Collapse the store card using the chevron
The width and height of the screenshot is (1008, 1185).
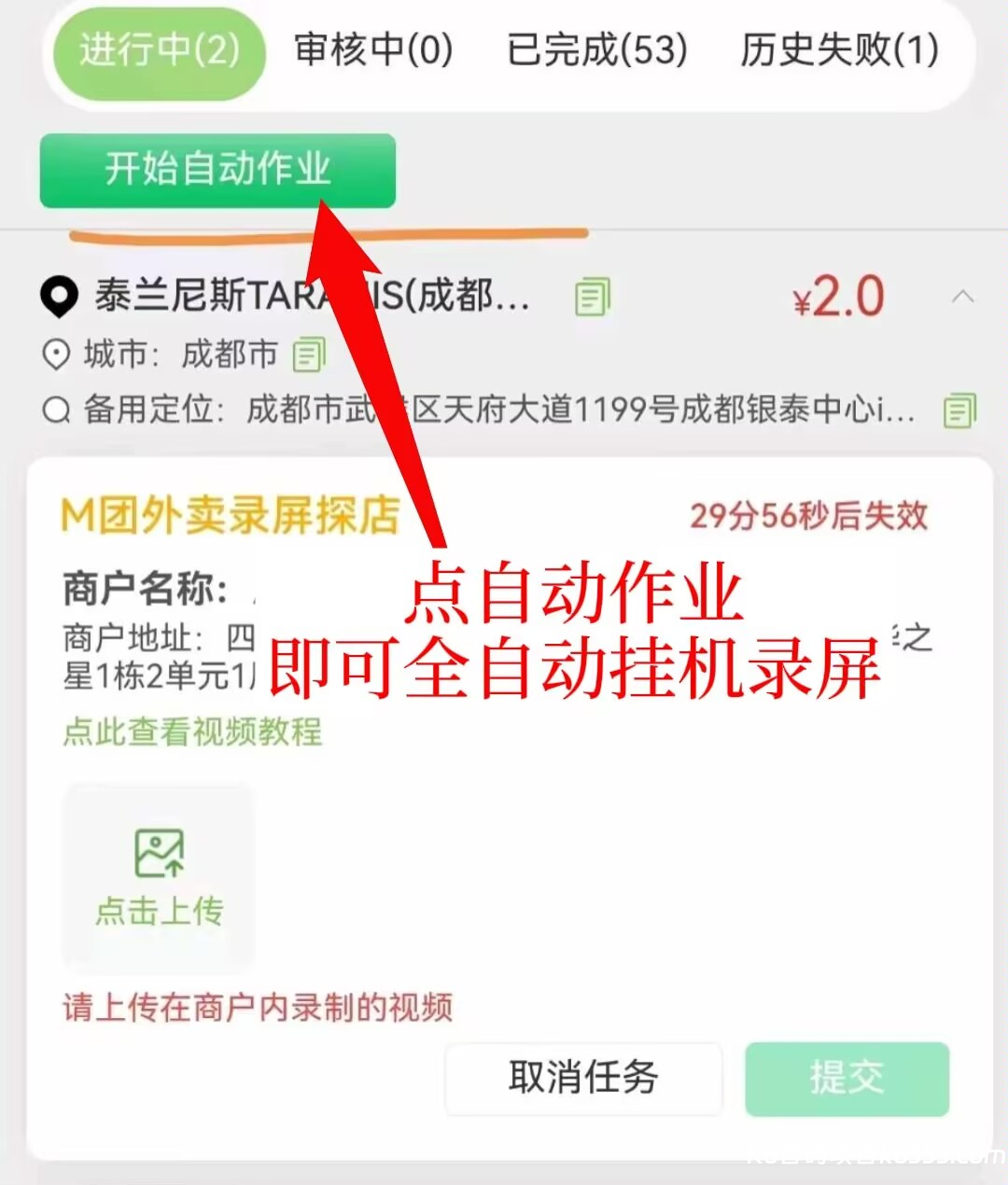(963, 297)
